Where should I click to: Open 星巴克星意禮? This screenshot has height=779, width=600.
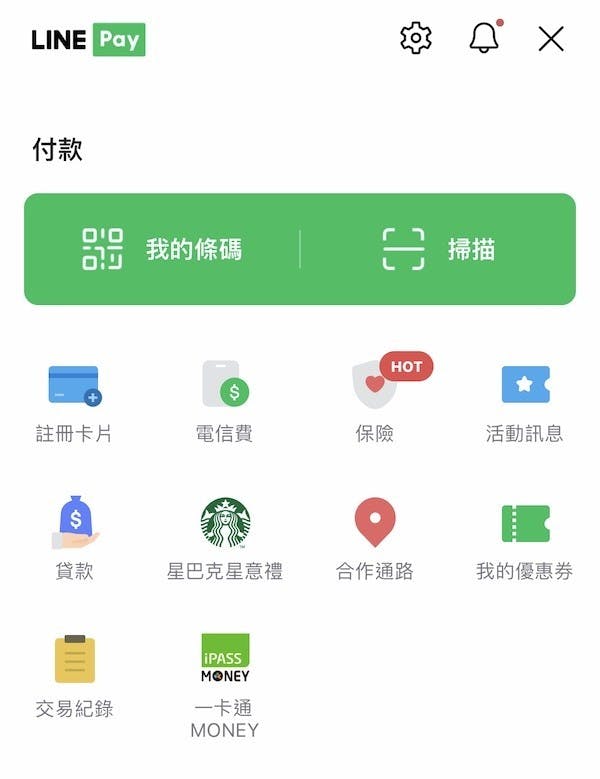click(224, 537)
